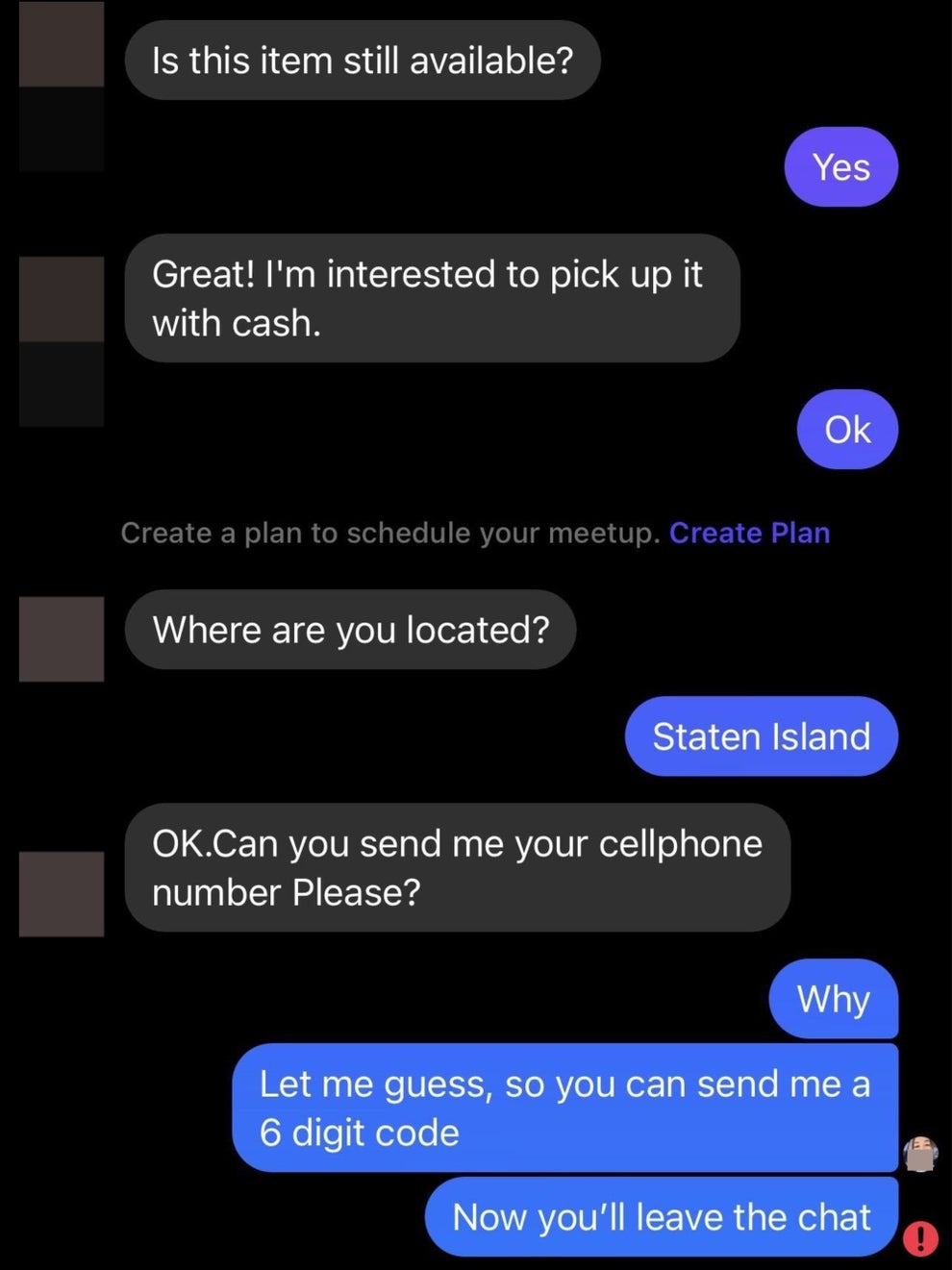Select the cellphone number request bubble
The image size is (952, 1270).
(456, 866)
